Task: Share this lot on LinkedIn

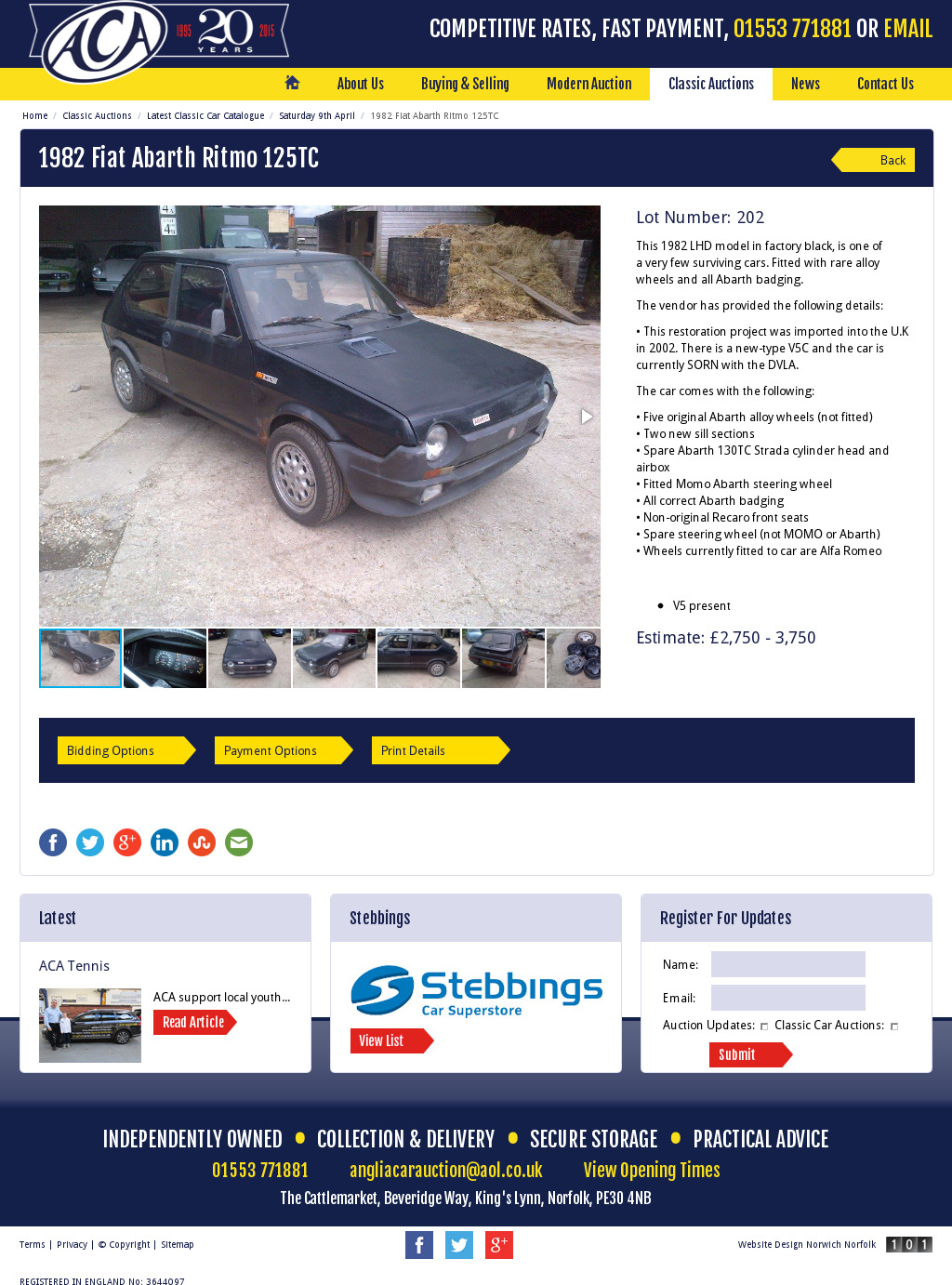Action: coord(165,842)
